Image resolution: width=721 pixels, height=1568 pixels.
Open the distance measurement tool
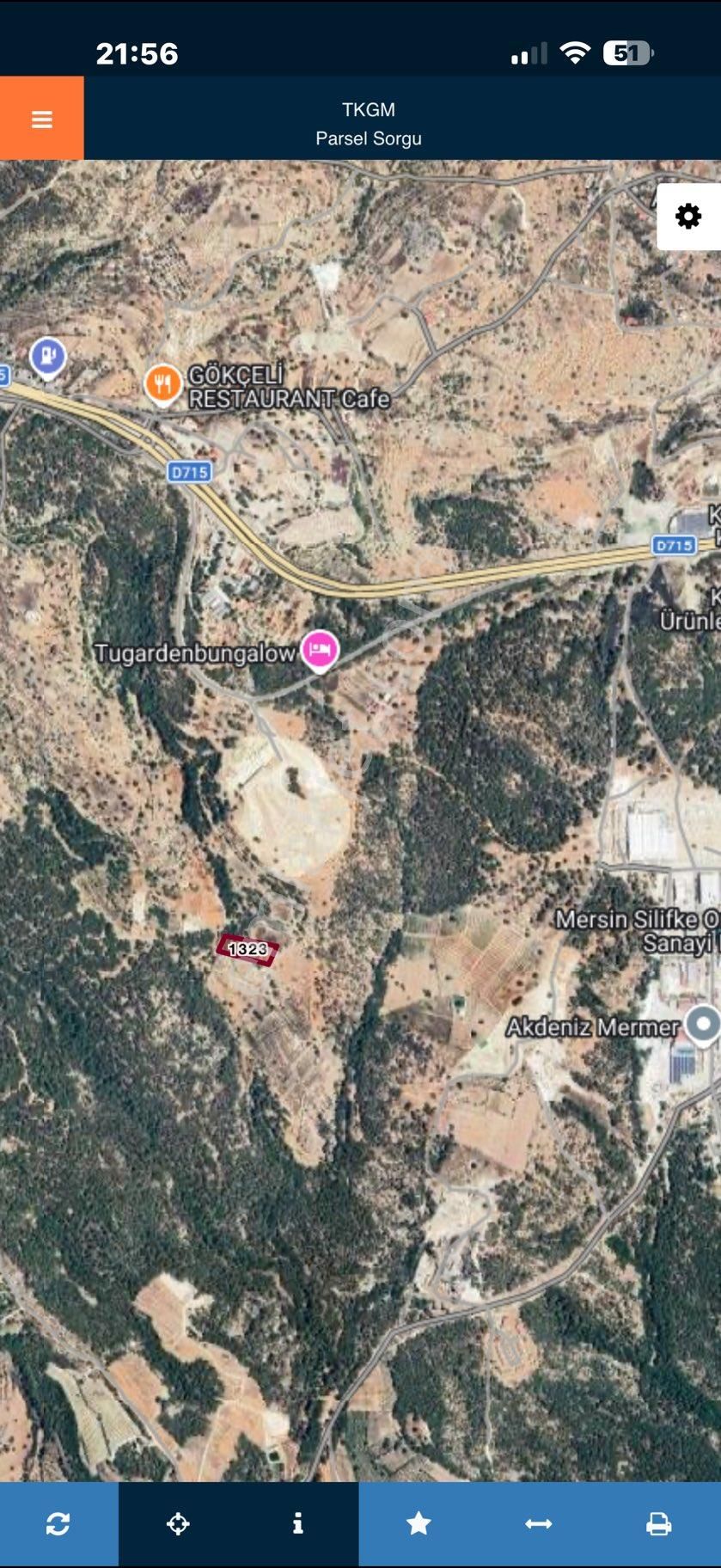click(x=539, y=1524)
